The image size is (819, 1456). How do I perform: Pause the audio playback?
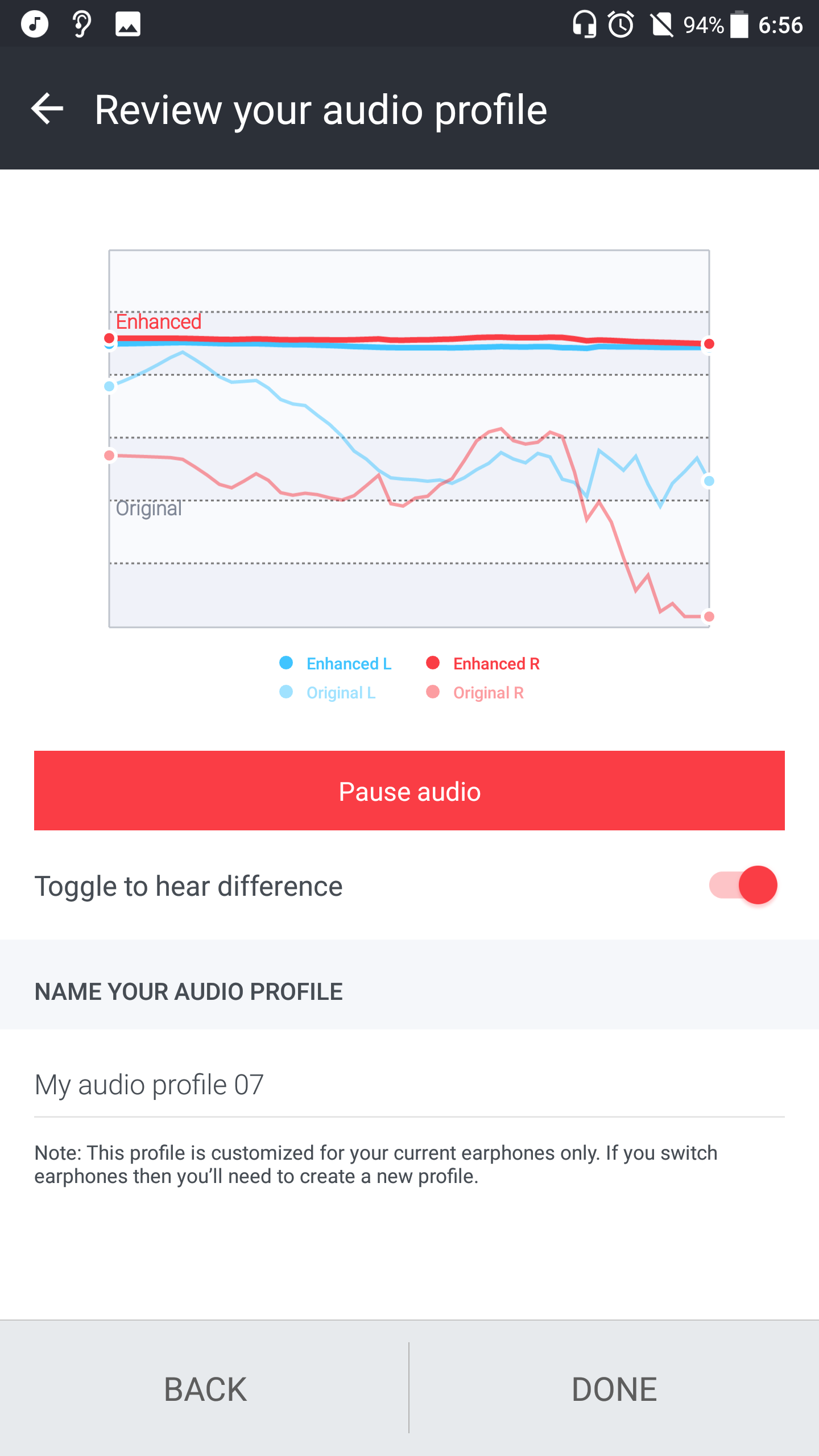click(x=409, y=791)
